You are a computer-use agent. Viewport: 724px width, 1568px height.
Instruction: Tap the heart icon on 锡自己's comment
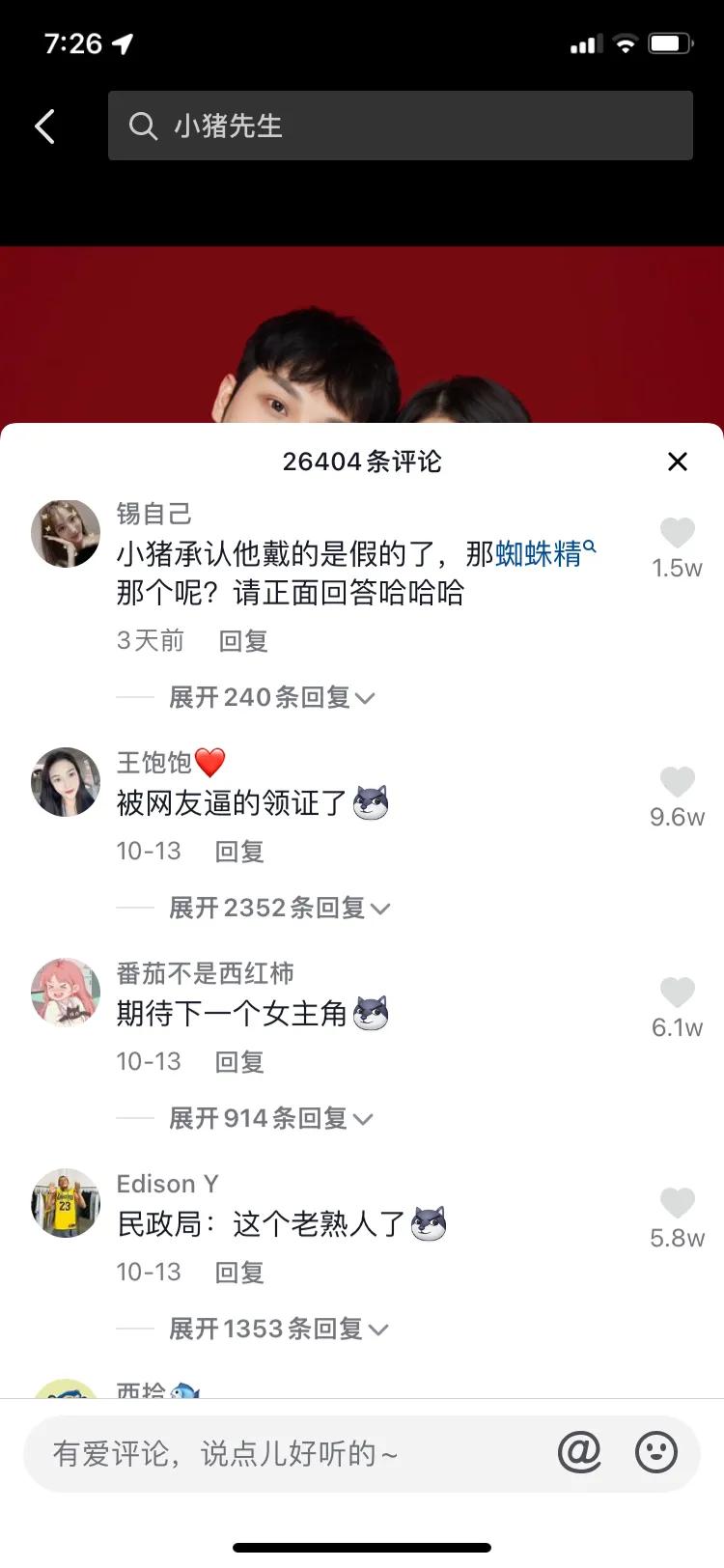click(678, 532)
